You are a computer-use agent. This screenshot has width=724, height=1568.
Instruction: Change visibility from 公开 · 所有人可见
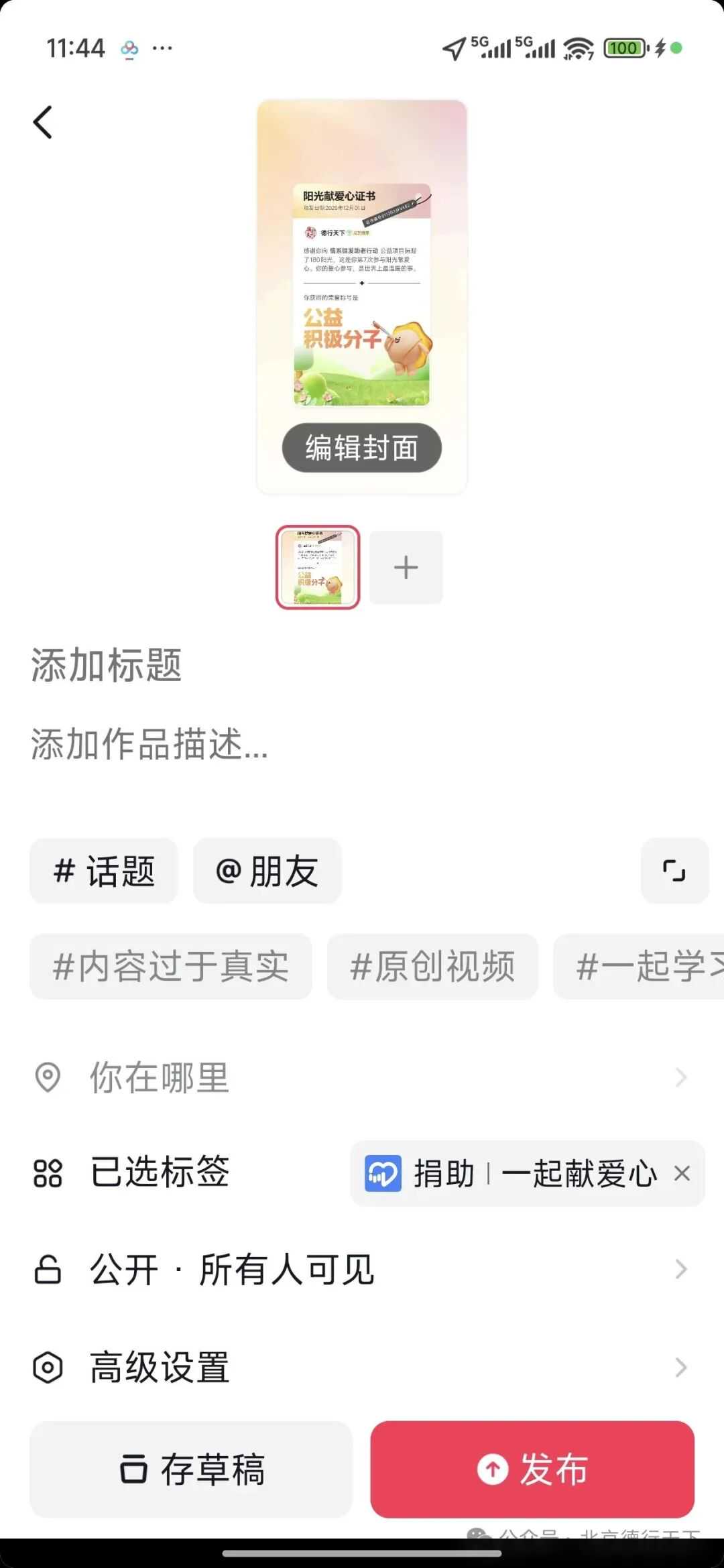pos(362,1269)
